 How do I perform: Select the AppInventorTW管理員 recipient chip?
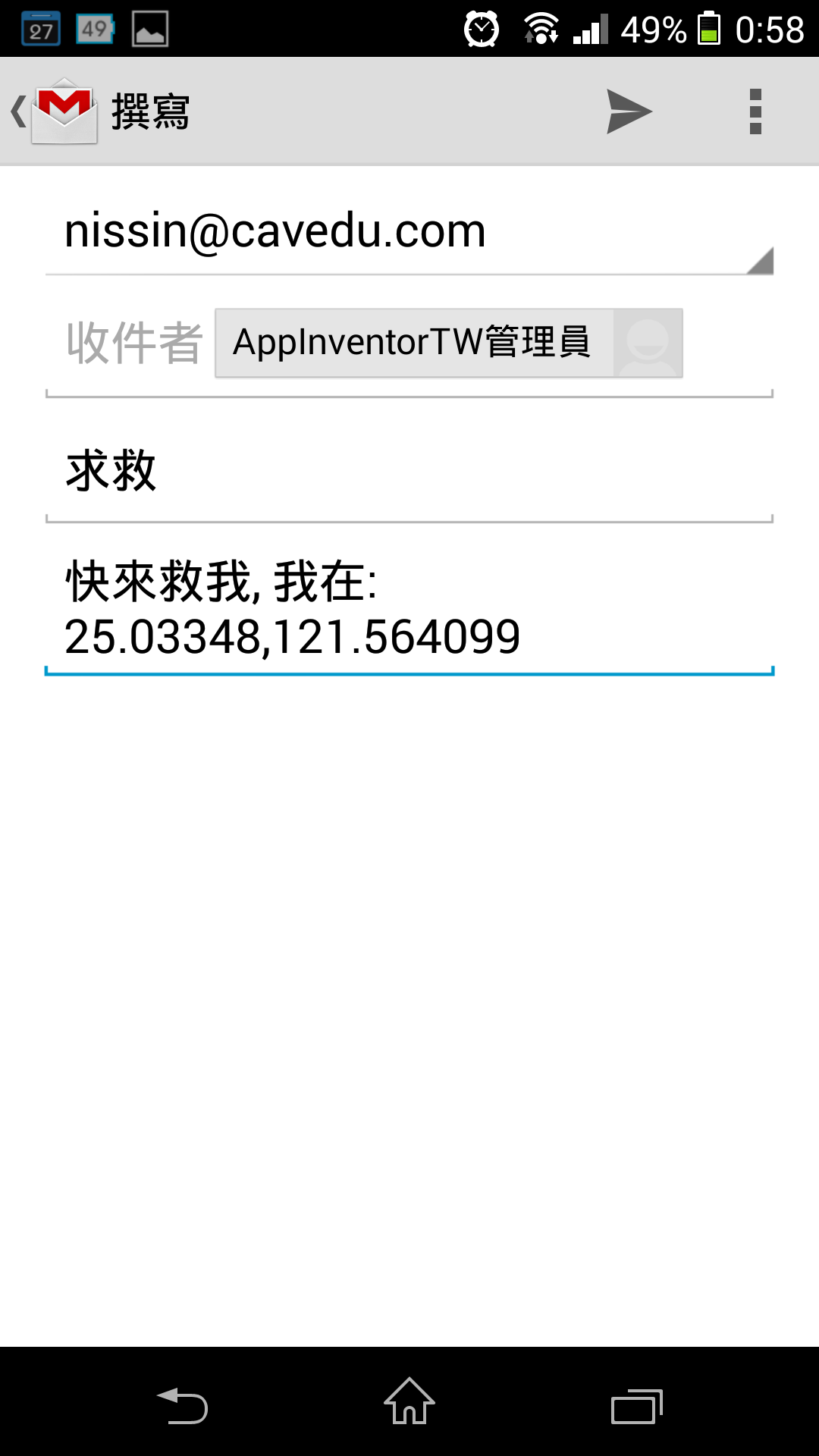point(449,343)
